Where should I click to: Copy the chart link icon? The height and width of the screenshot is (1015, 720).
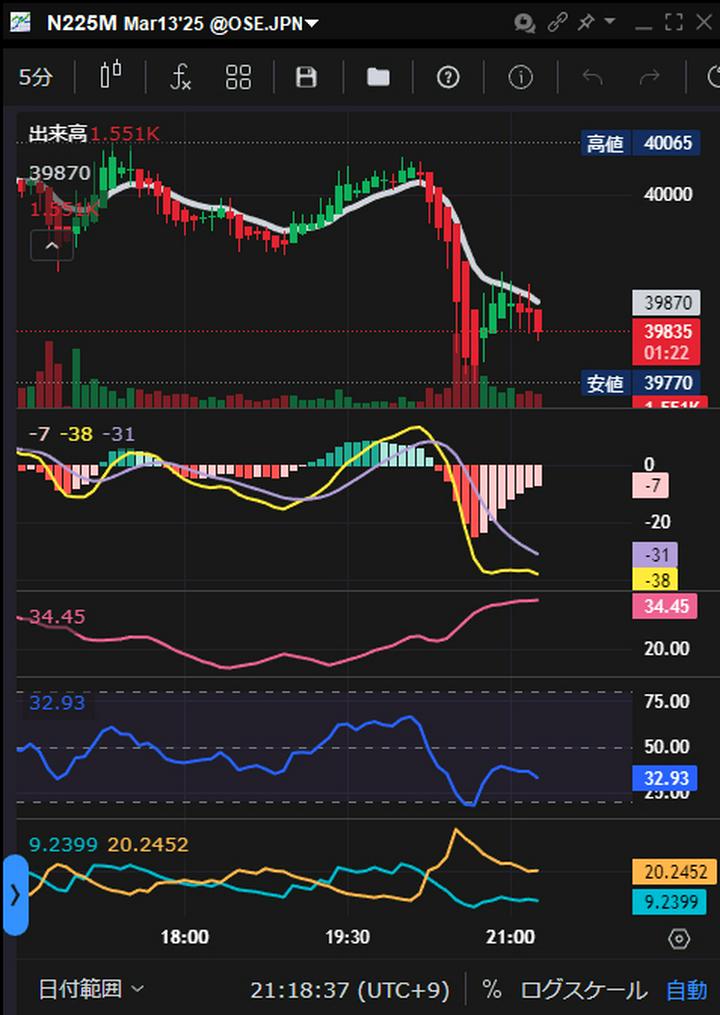(x=557, y=22)
